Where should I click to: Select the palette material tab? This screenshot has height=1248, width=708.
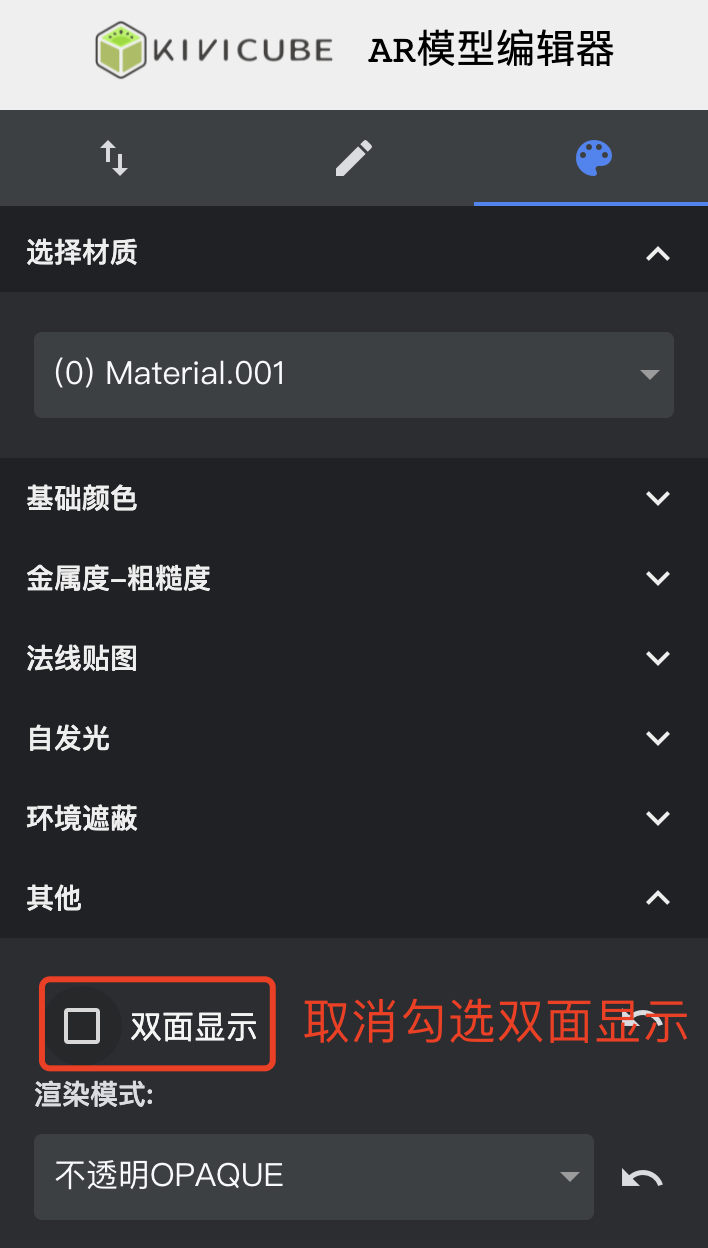(x=593, y=158)
